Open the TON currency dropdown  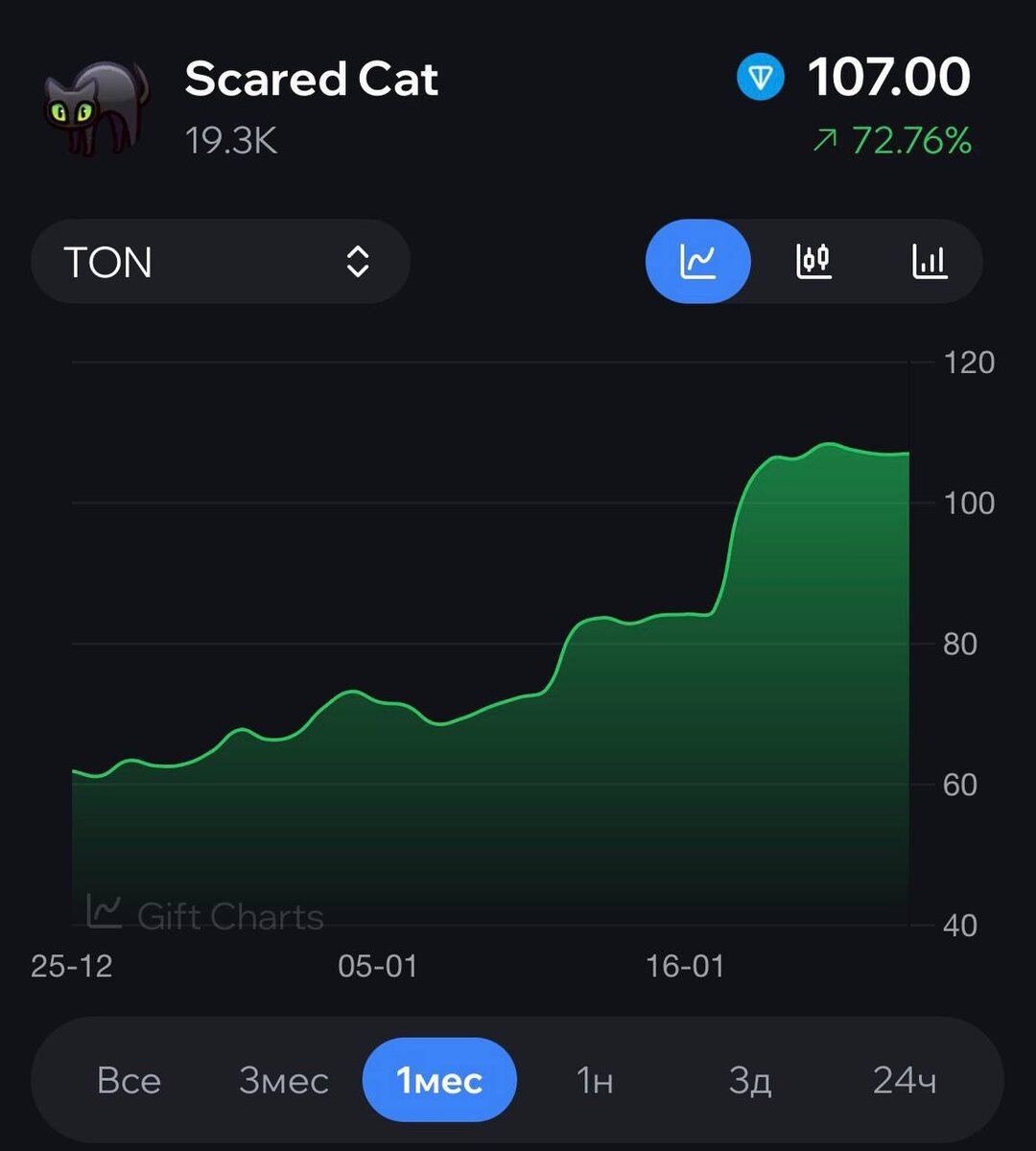[x=221, y=262]
